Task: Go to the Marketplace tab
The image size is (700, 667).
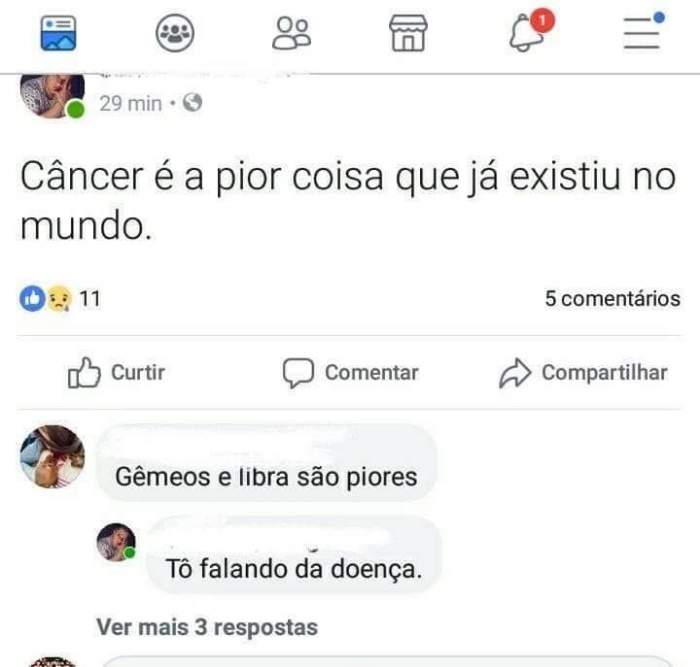Action: (x=408, y=33)
